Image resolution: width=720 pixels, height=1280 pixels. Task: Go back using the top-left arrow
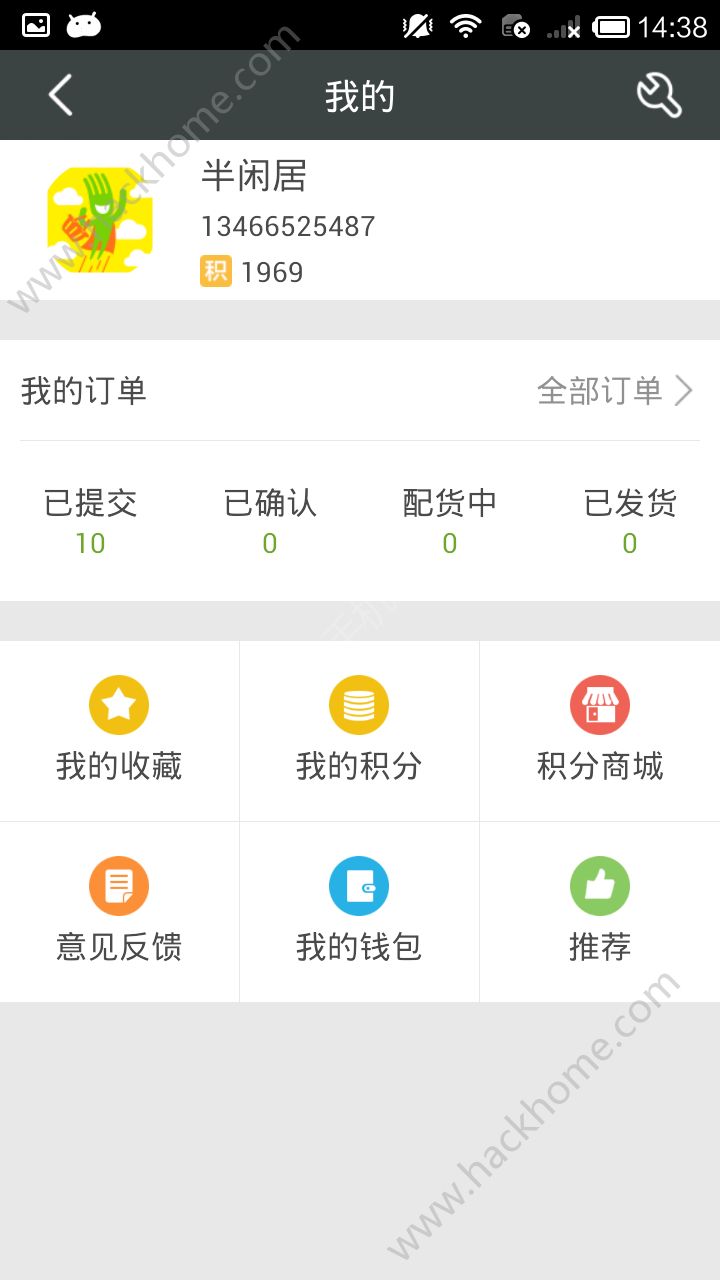60,96
